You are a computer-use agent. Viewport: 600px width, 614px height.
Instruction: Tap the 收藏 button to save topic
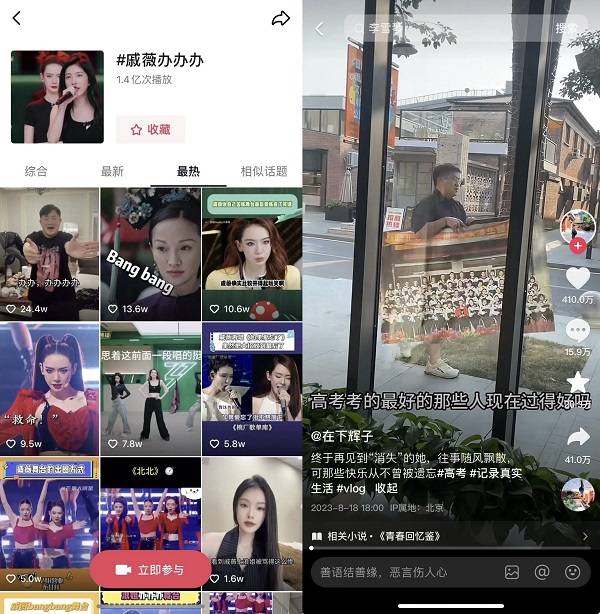point(150,129)
